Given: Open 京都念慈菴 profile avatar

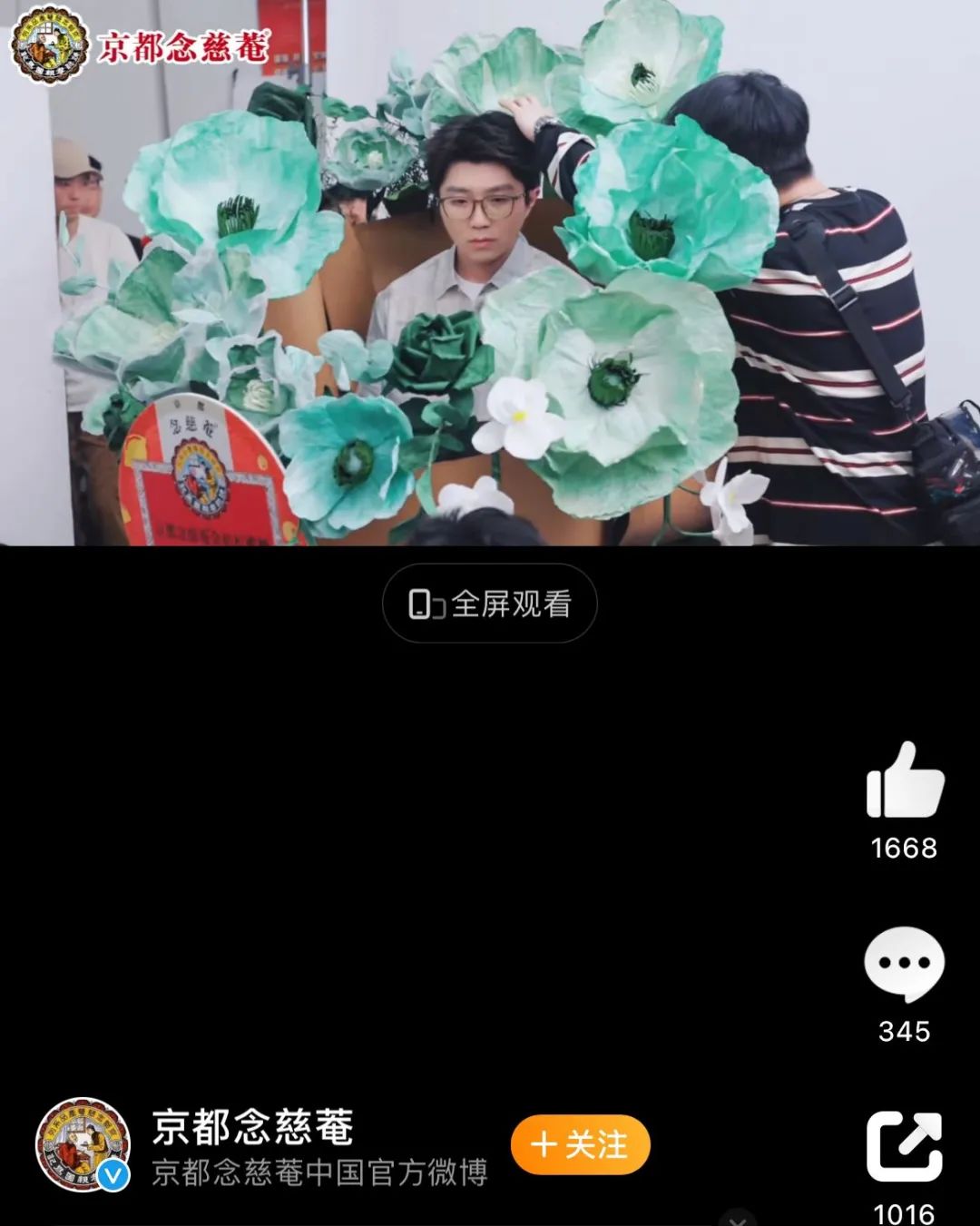Looking at the screenshot, I should click(83, 1144).
